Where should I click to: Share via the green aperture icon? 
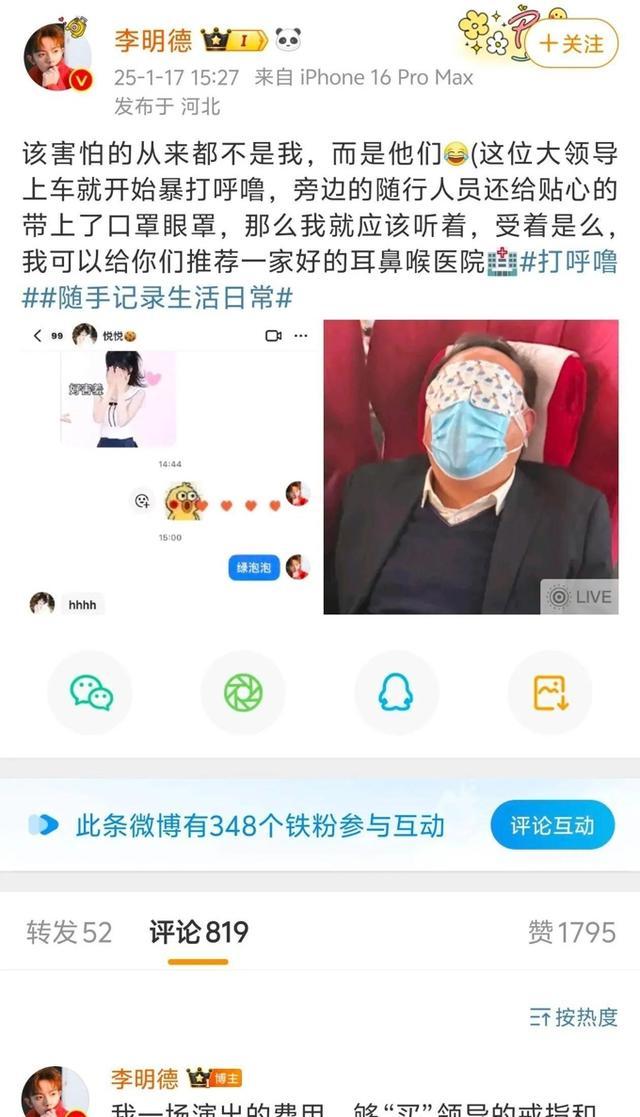[x=243, y=692]
